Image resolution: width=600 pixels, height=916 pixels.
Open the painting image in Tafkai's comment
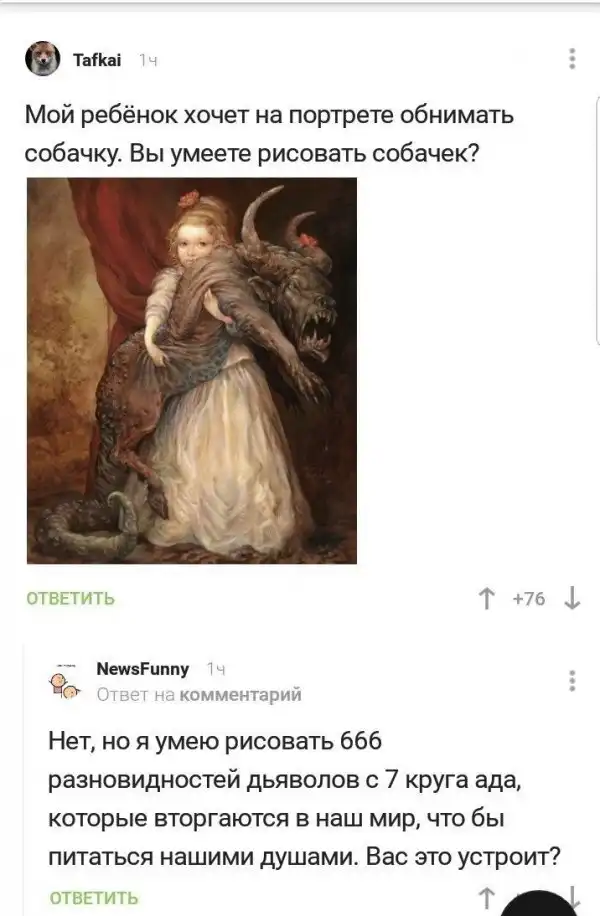tap(192, 370)
